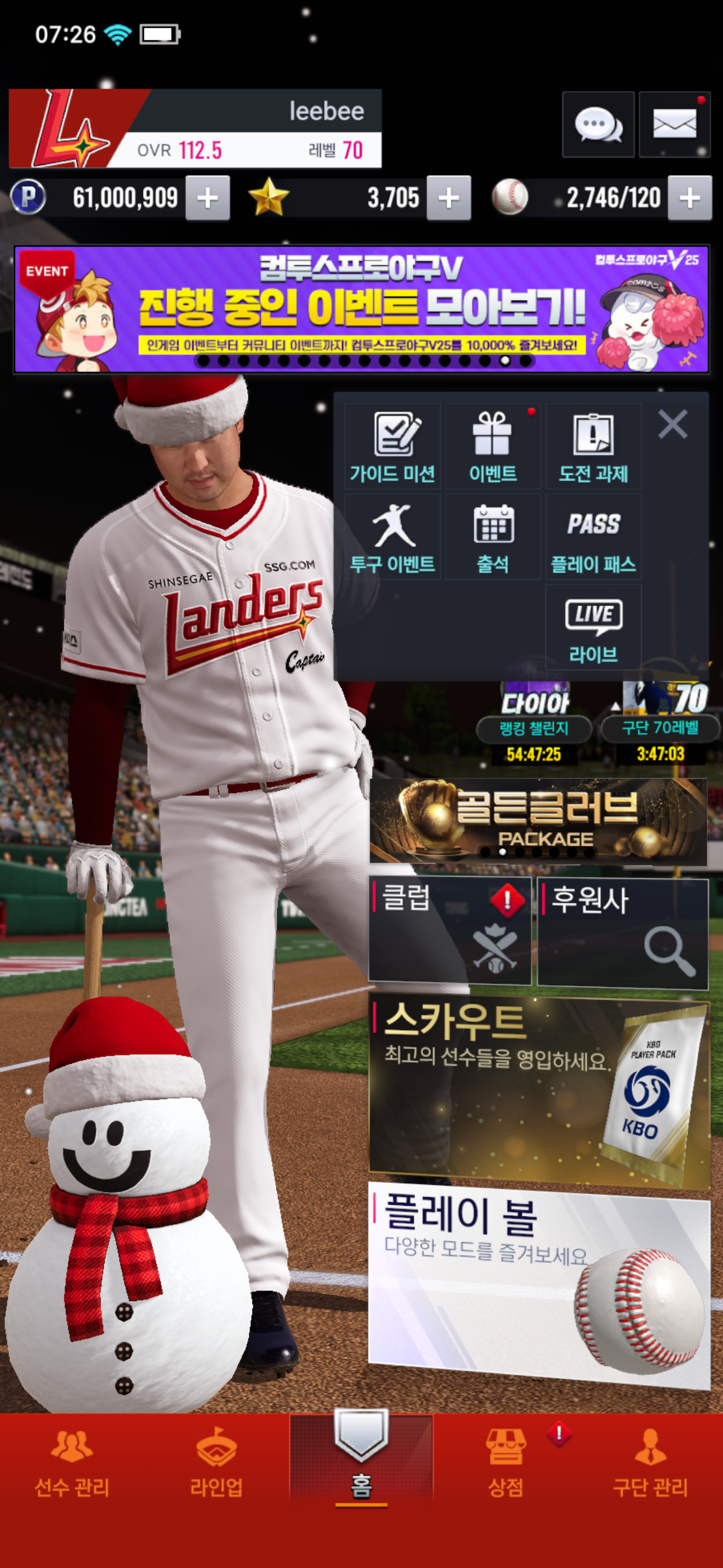Add more stars with the plus button
Viewport: 723px width, 1568px height.
pyautogui.click(x=448, y=198)
